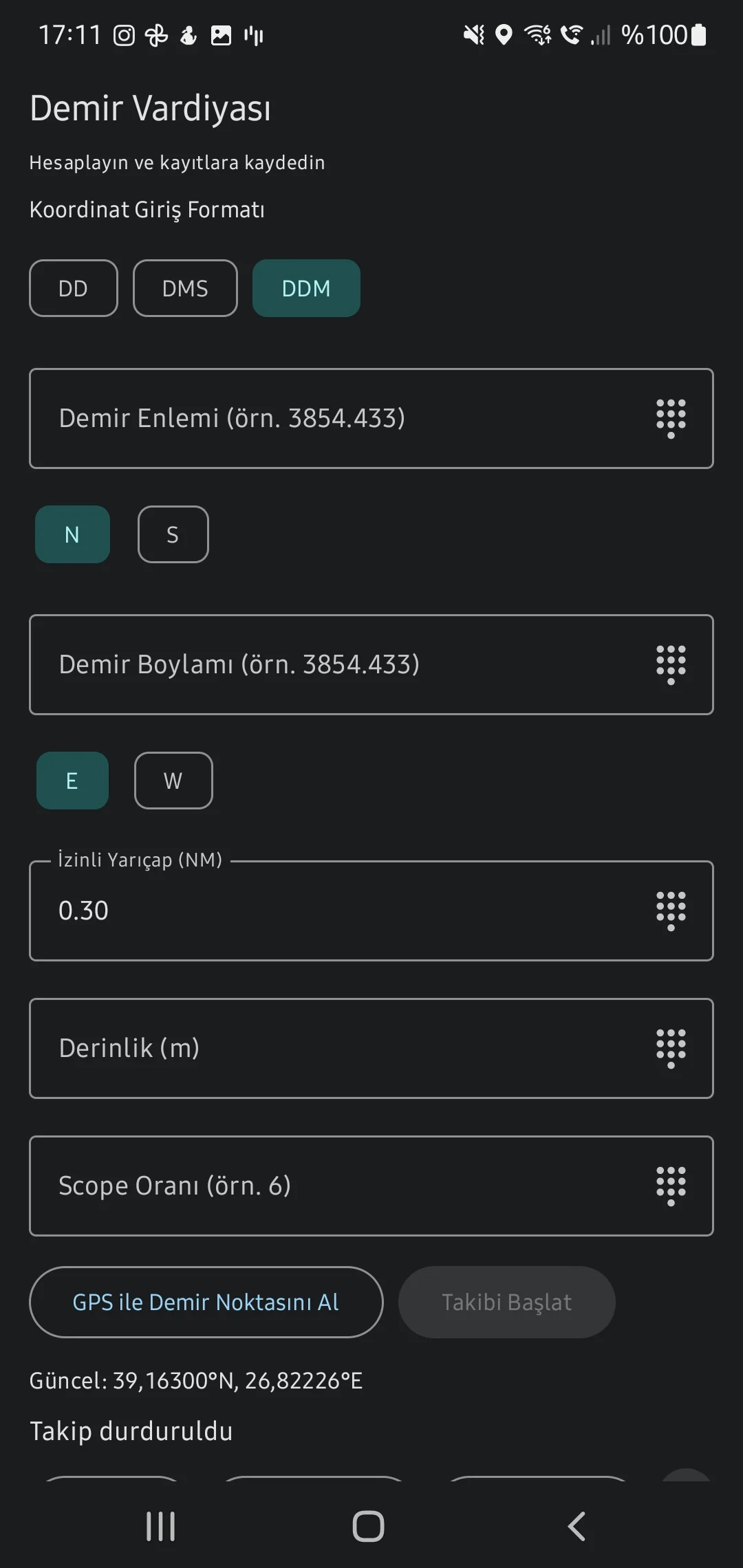Screen dimensions: 743x1568
Task: Tap keypad icon in Scope Oranı field
Action: point(670,1186)
